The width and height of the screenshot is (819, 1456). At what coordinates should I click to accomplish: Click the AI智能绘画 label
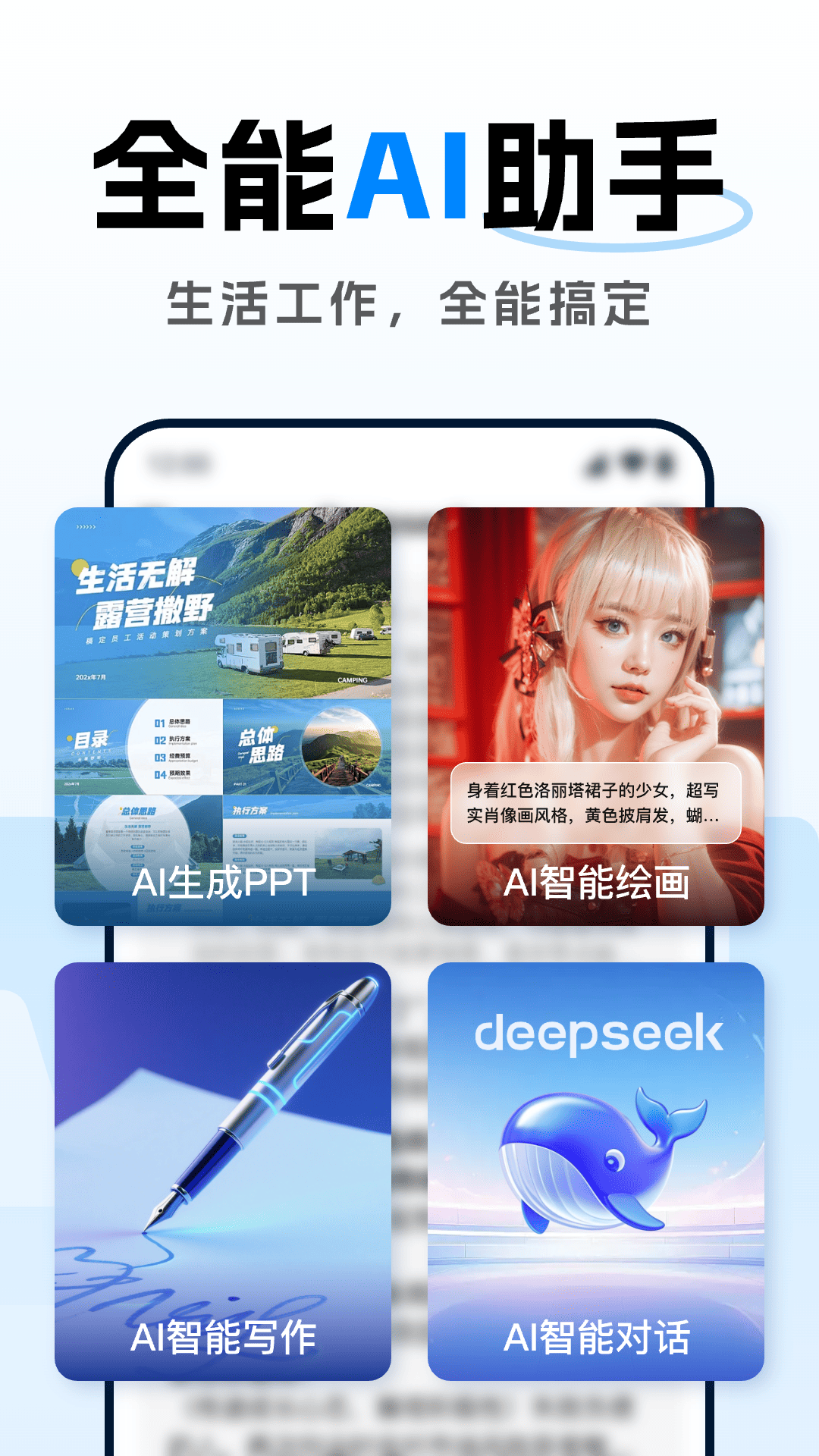tap(599, 883)
